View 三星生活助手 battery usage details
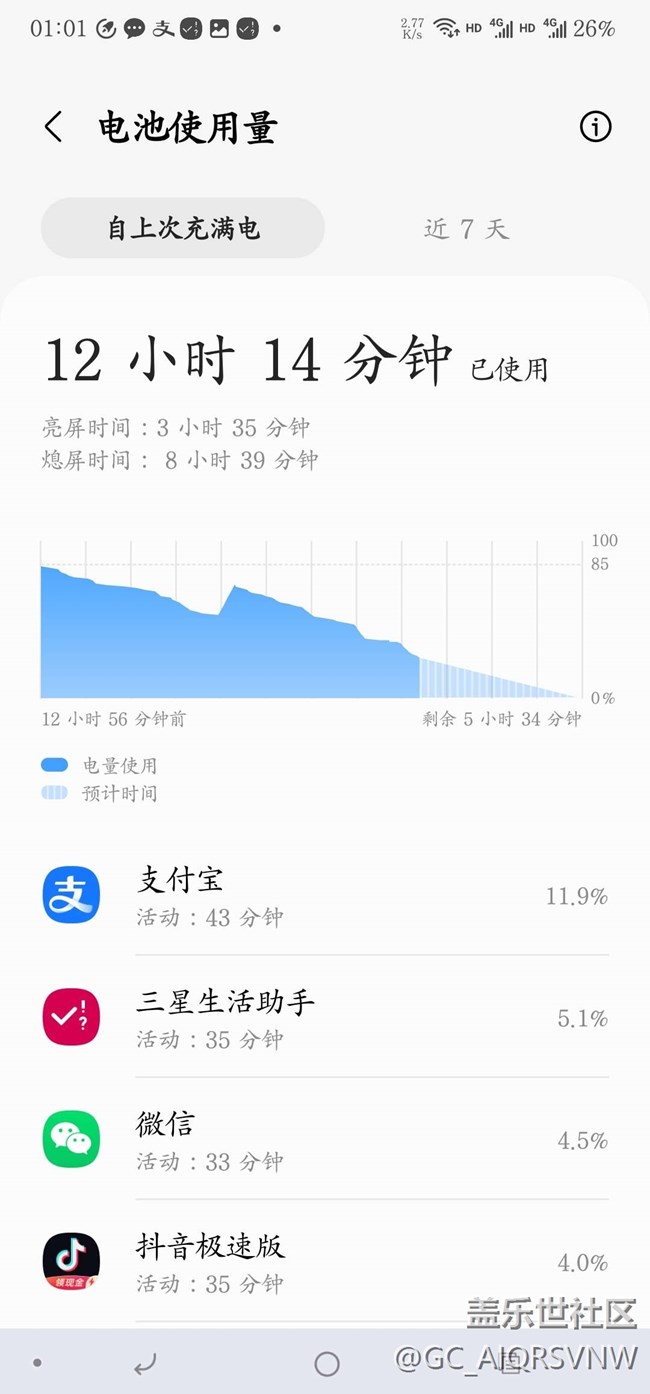This screenshot has width=650, height=1394. point(325,1018)
